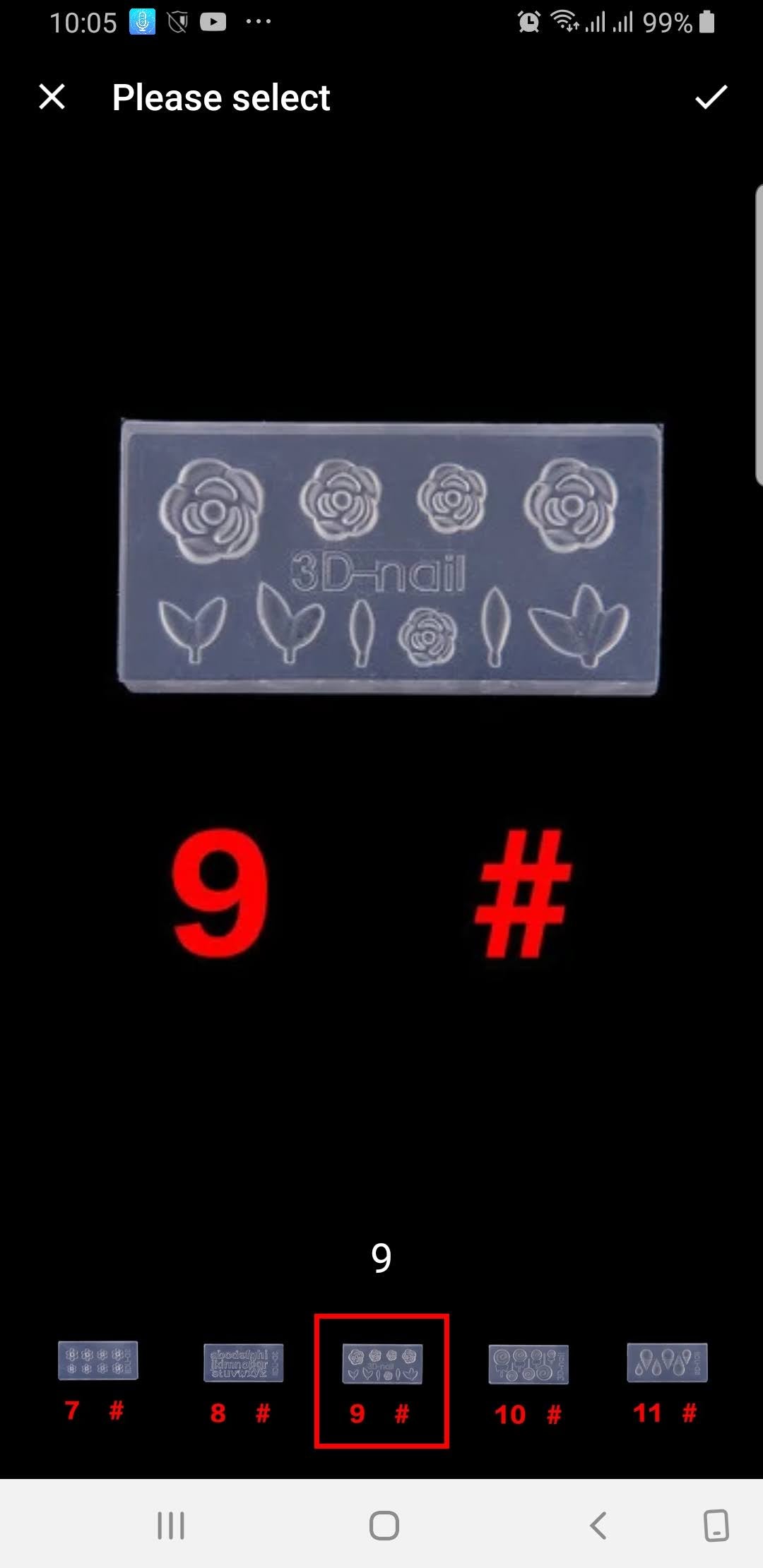Pick the 10 # mold thumbnail
This screenshot has height=1568, width=763.
528,1382
